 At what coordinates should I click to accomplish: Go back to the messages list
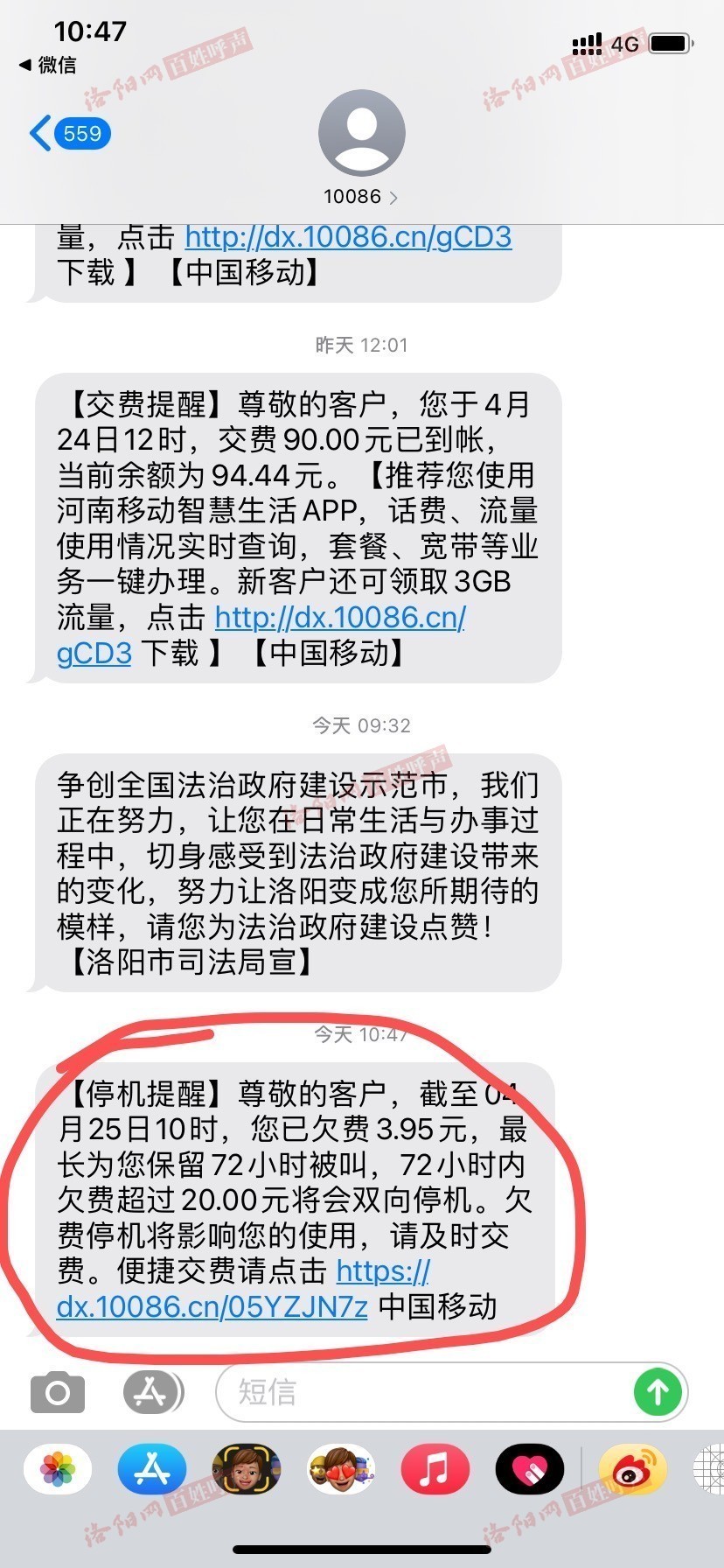click(x=68, y=133)
